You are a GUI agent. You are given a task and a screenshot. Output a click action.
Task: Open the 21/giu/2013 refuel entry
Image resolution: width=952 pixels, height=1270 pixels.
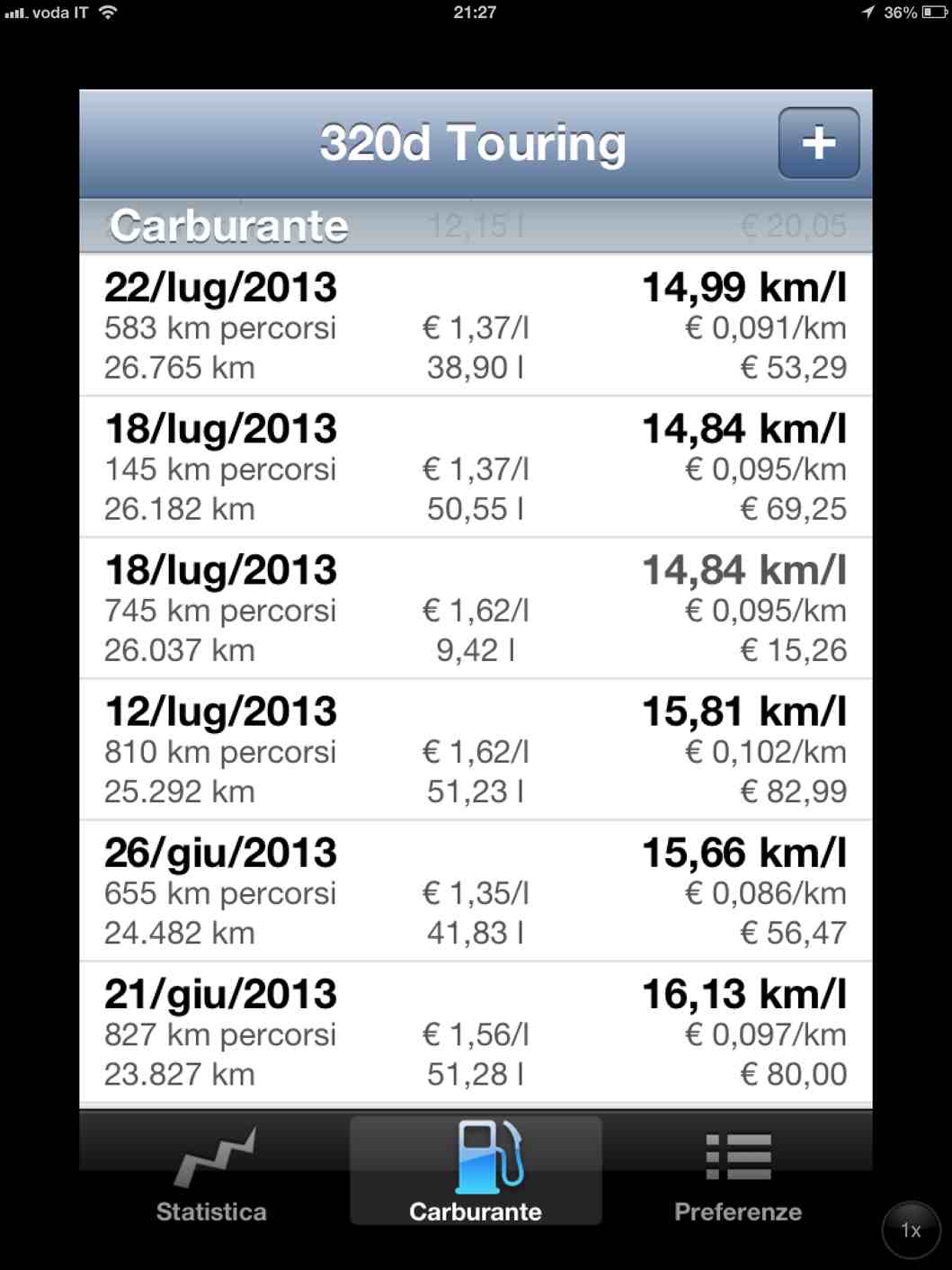click(x=476, y=1032)
